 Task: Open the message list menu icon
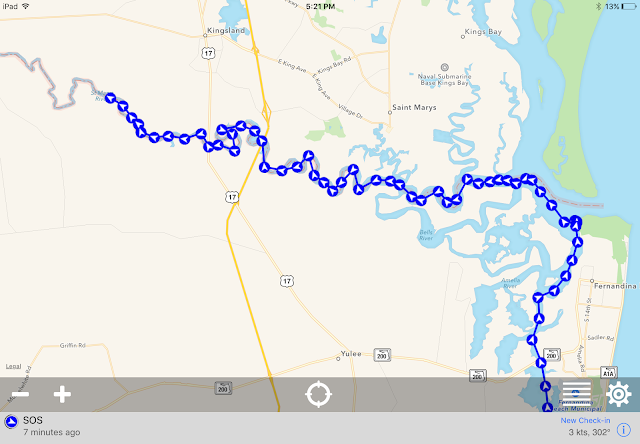(575, 393)
